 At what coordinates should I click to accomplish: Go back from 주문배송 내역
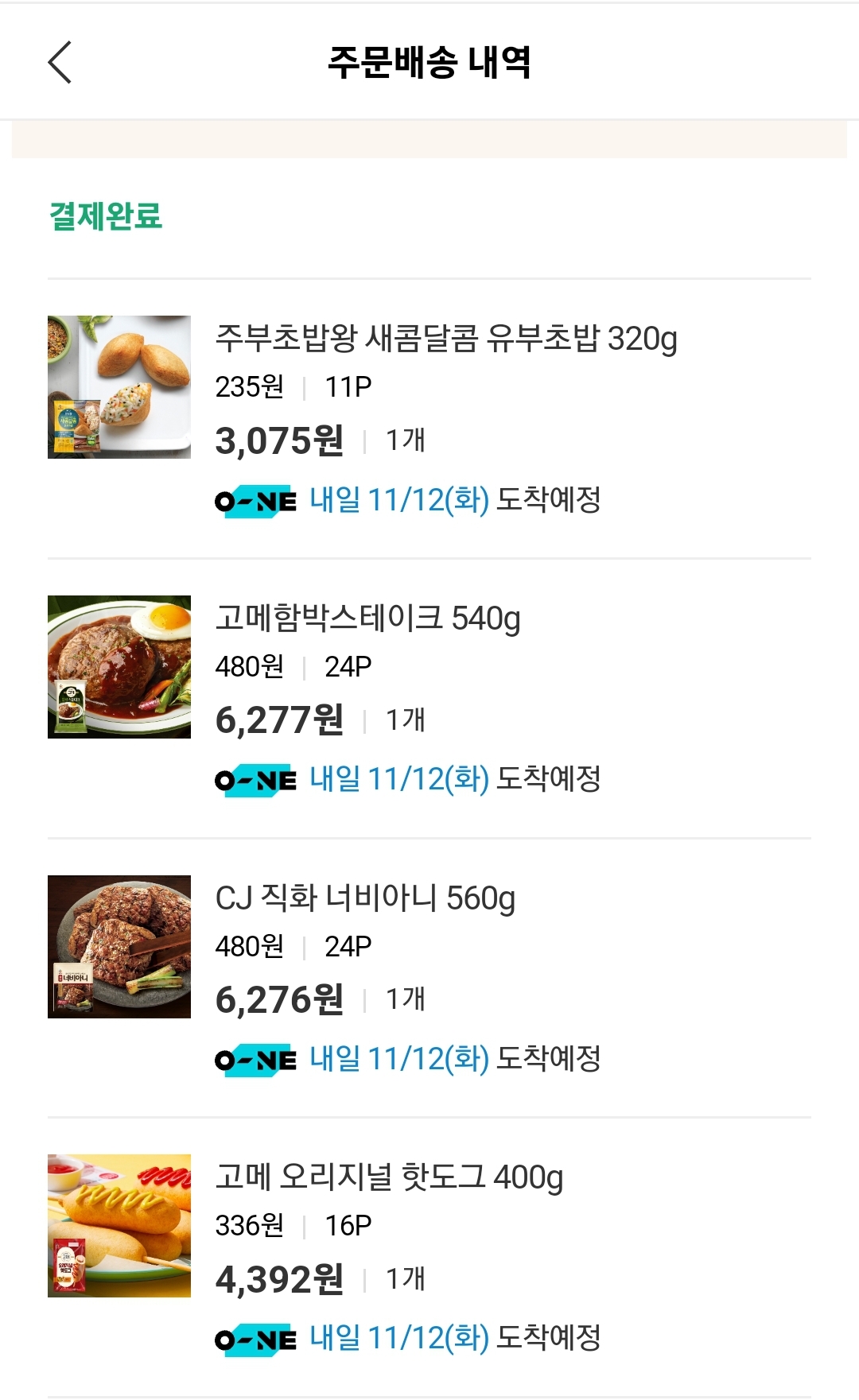(60, 62)
